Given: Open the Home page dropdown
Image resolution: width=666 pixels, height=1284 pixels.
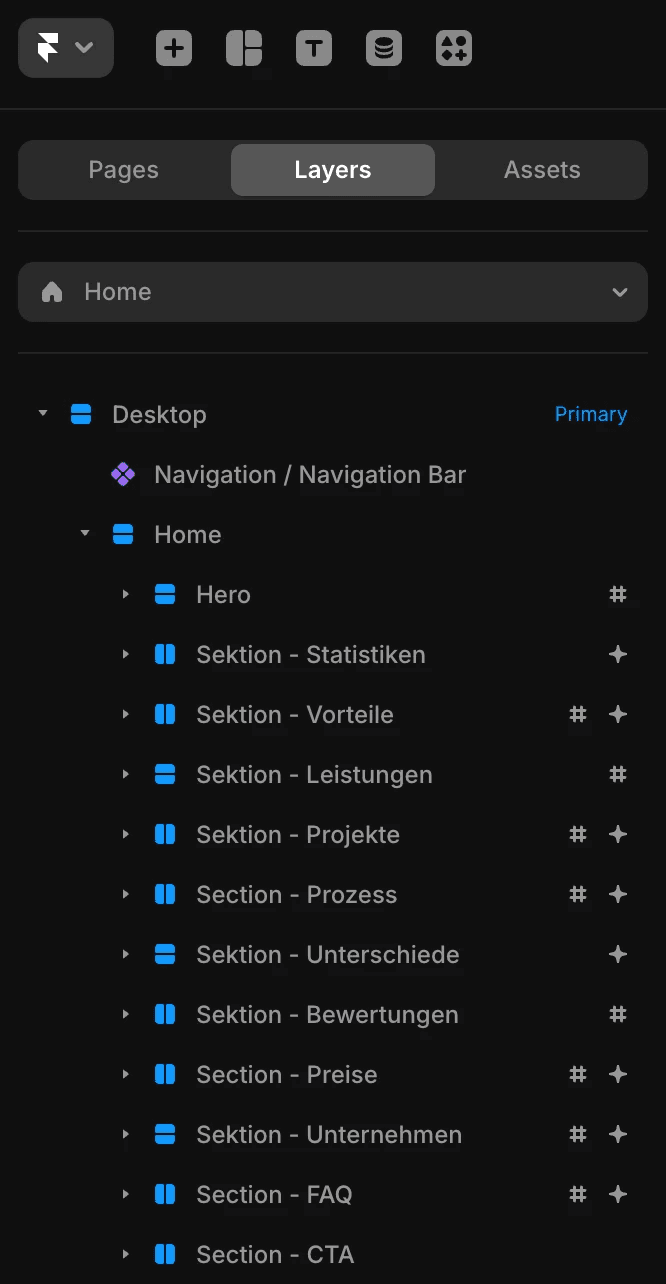Looking at the screenshot, I should point(333,292).
